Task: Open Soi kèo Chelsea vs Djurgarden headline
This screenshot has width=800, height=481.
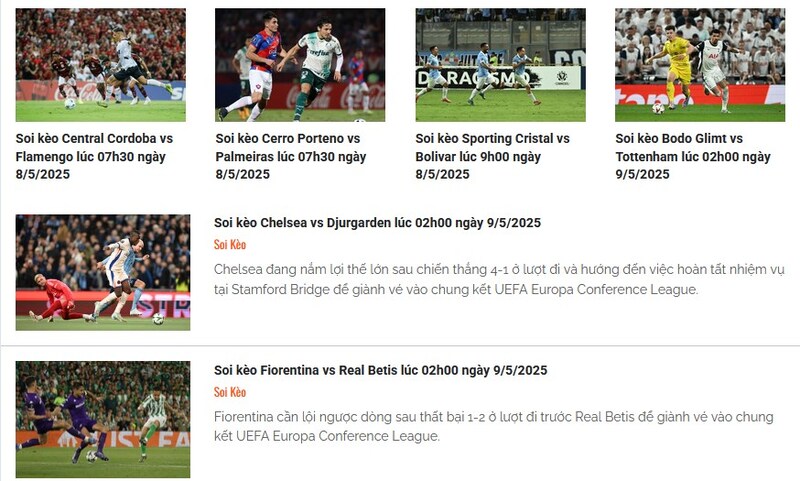Action: (377, 223)
